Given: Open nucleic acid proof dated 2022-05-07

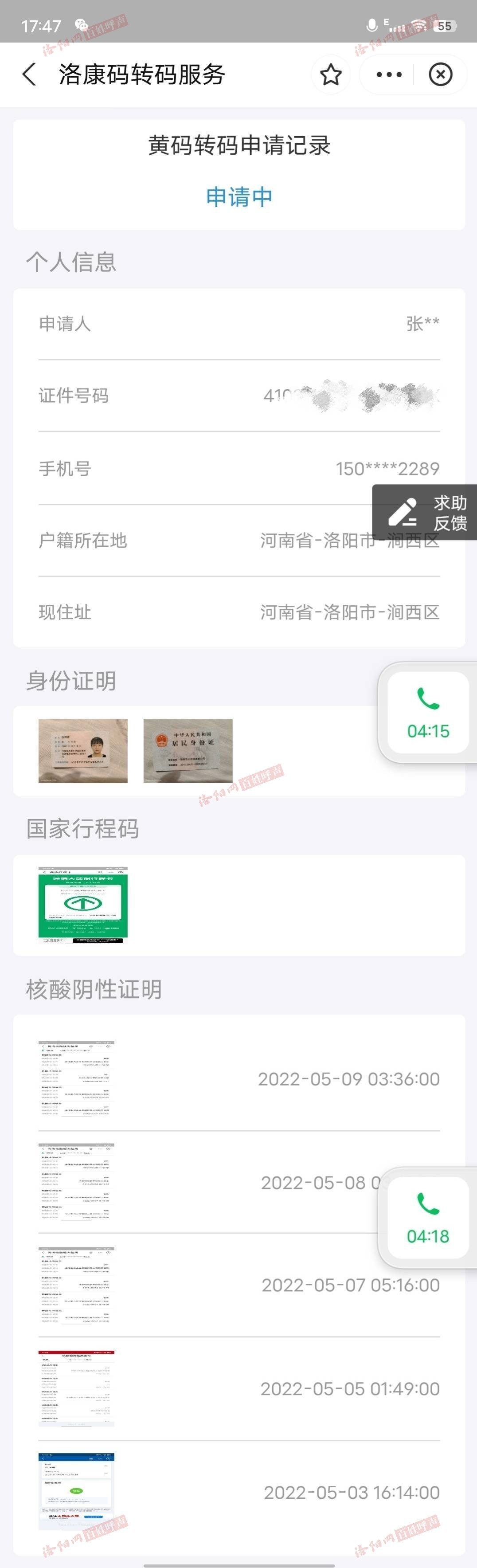Looking at the screenshot, I should pyautogui.click(x=77, y=1285).
